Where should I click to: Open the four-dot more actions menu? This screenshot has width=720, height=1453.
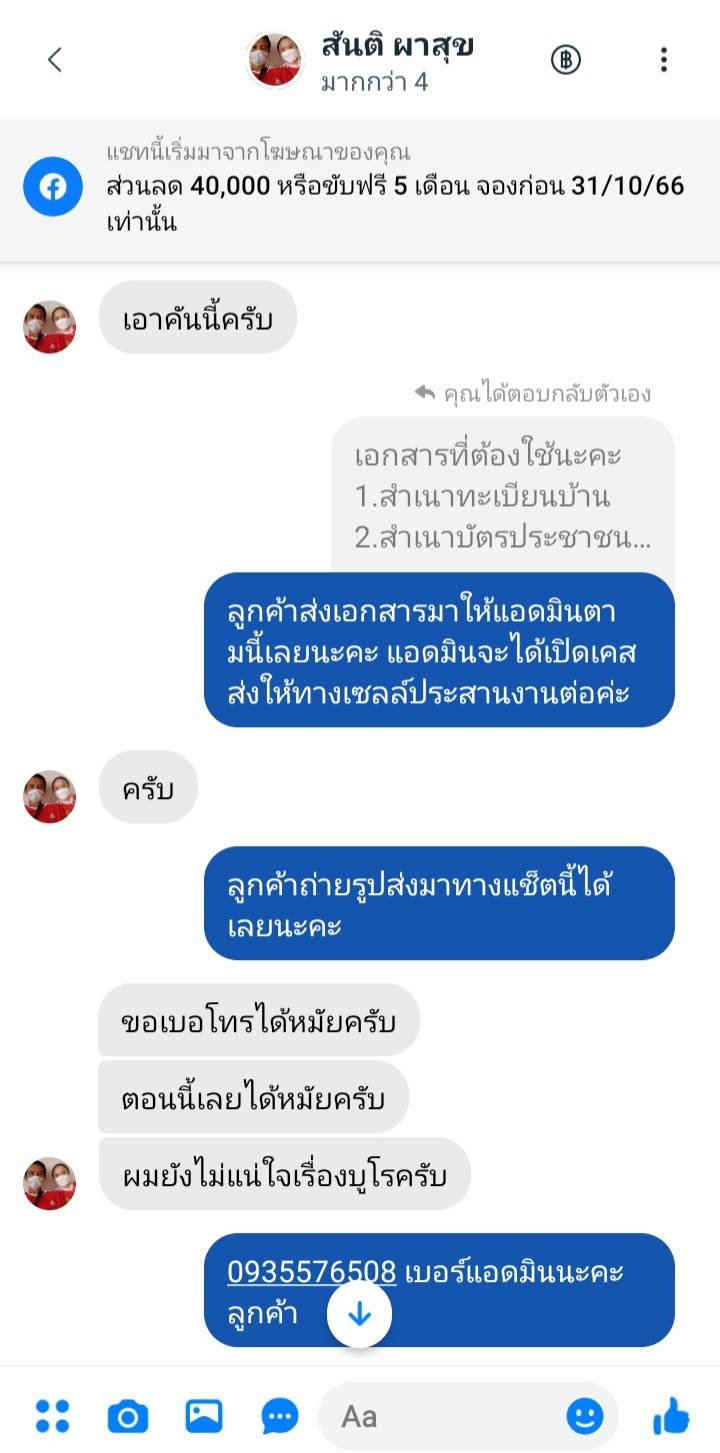[52, 1415]
